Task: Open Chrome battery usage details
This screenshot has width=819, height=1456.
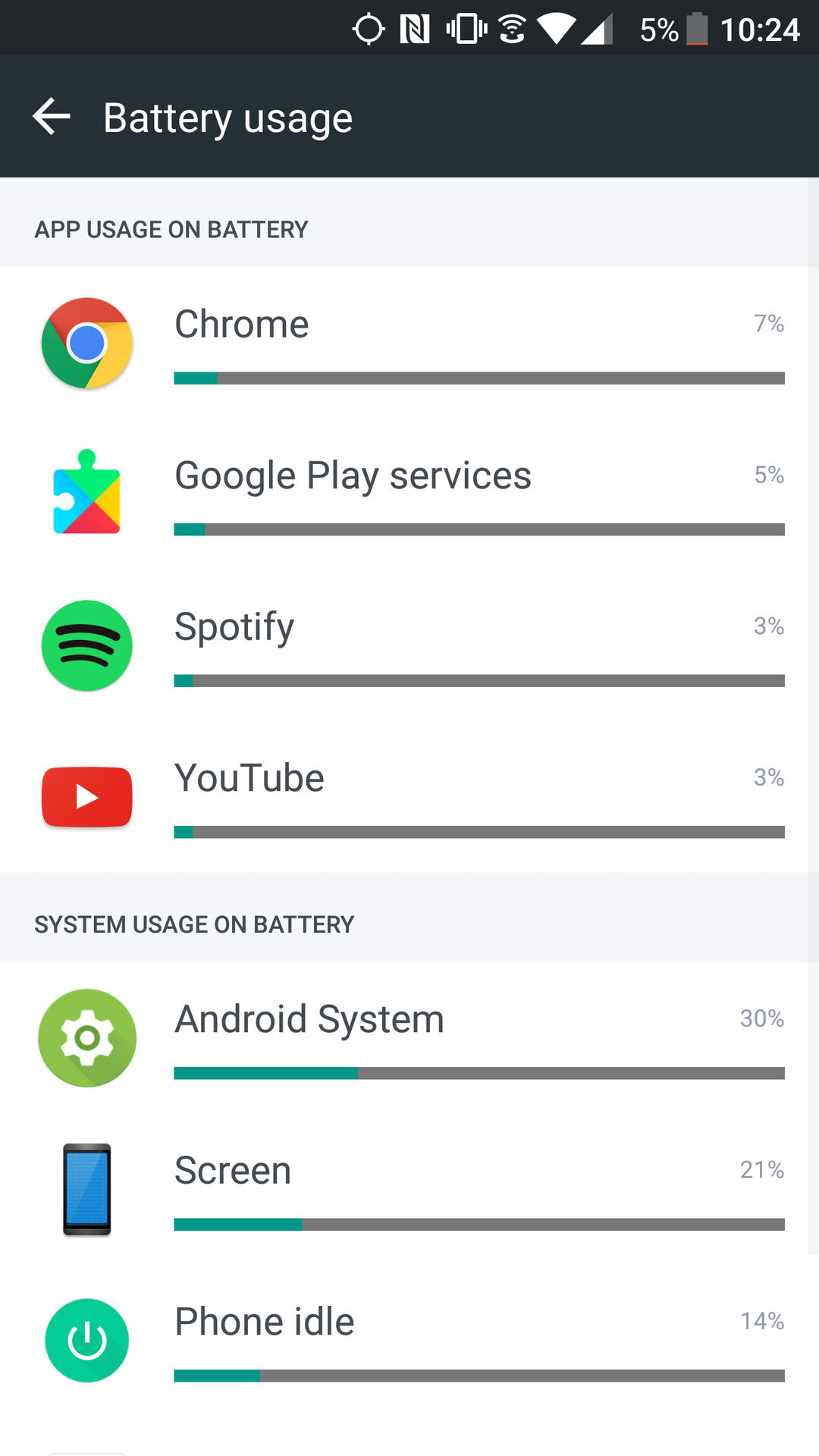Action: click(409, 343)
